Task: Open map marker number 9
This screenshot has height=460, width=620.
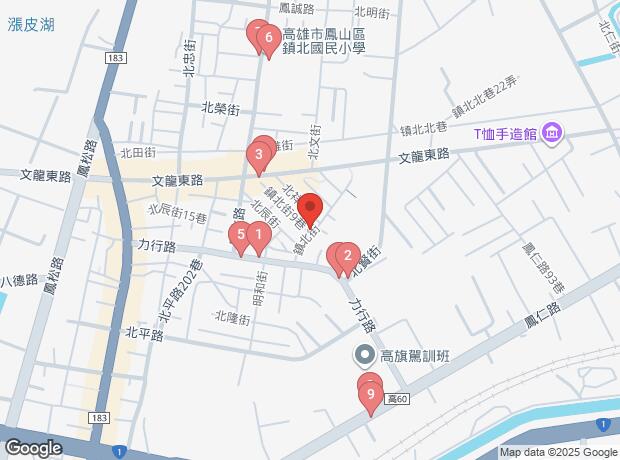Action: tap(371, 396)
